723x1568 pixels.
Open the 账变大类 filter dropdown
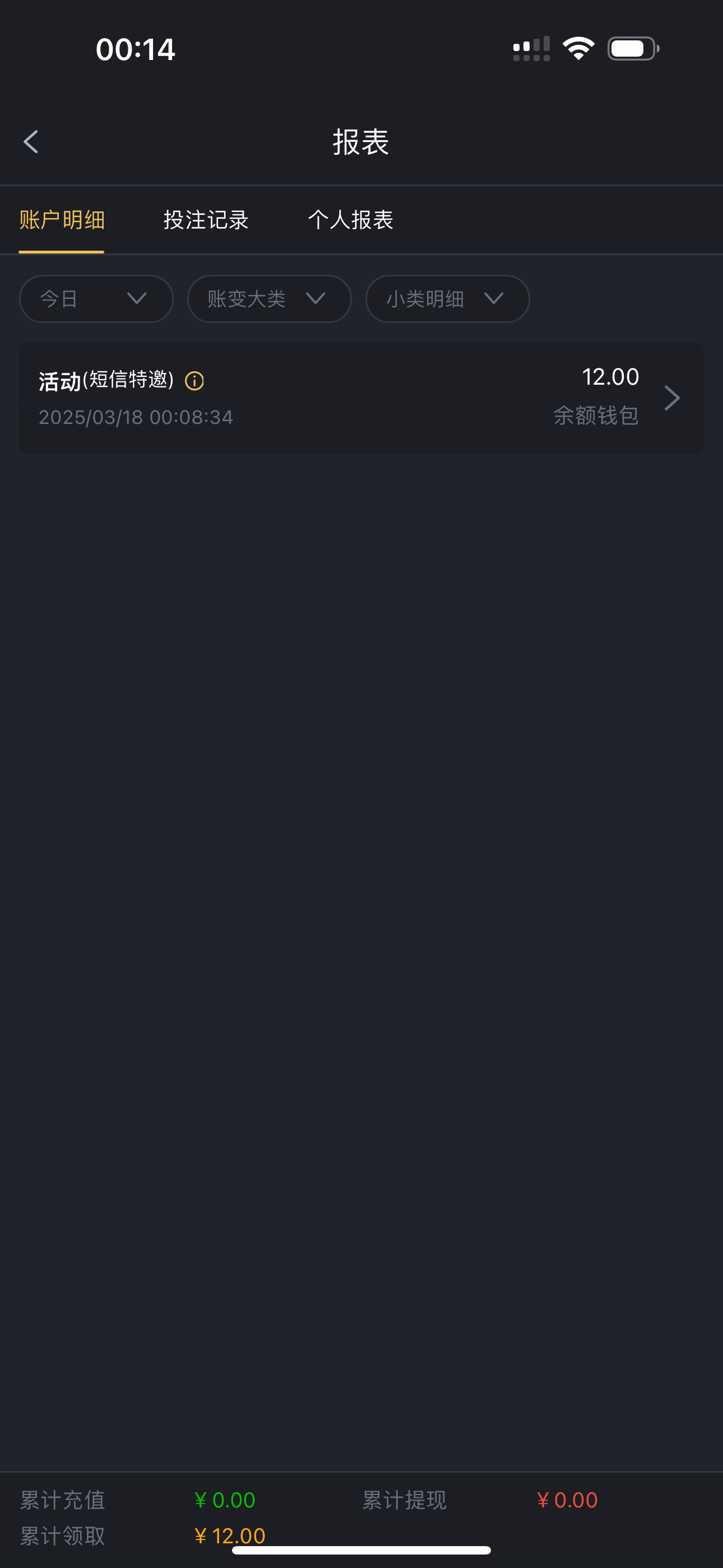click(x=269, y=299)
